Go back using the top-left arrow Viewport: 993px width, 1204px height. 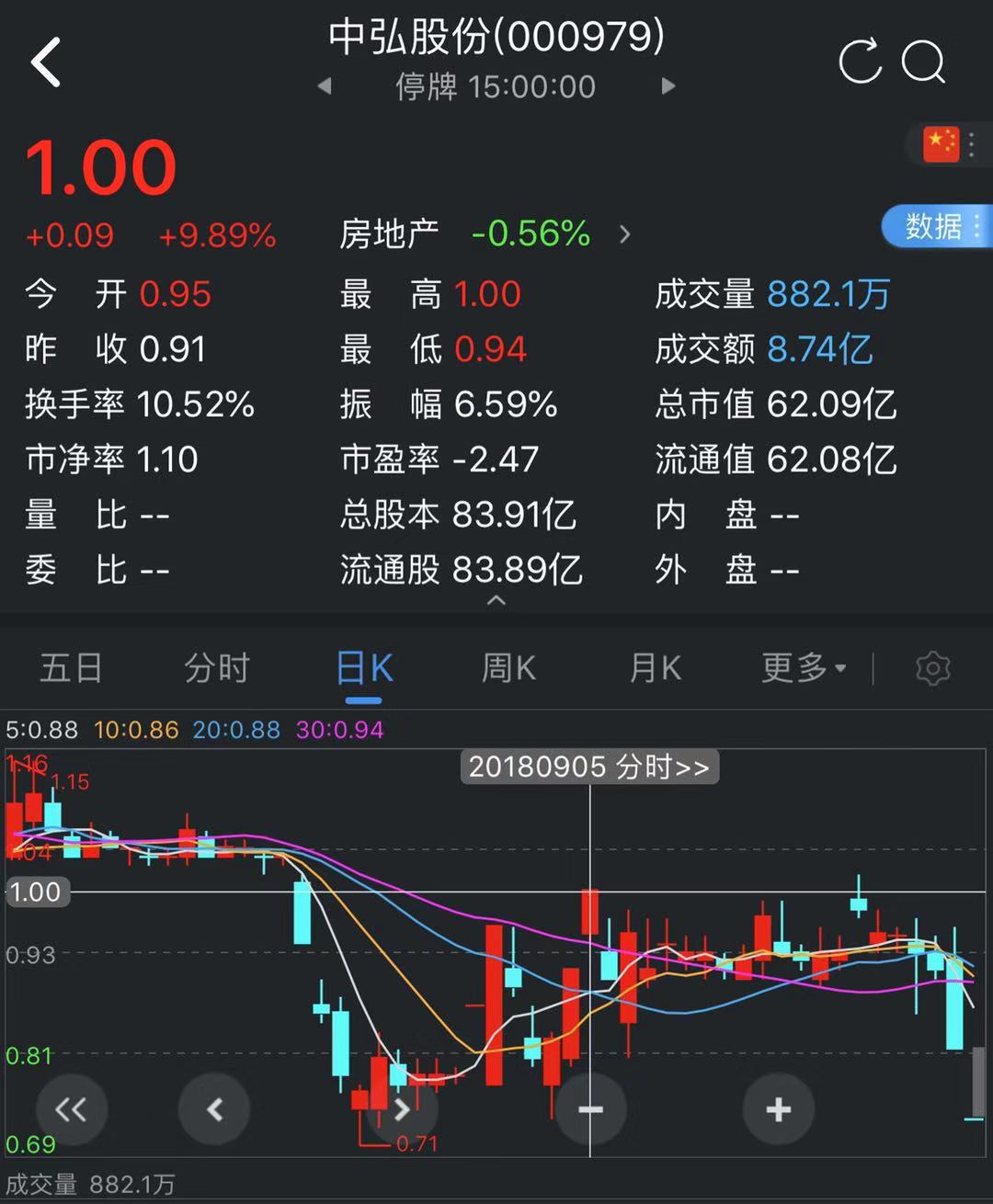pos(46,62)
